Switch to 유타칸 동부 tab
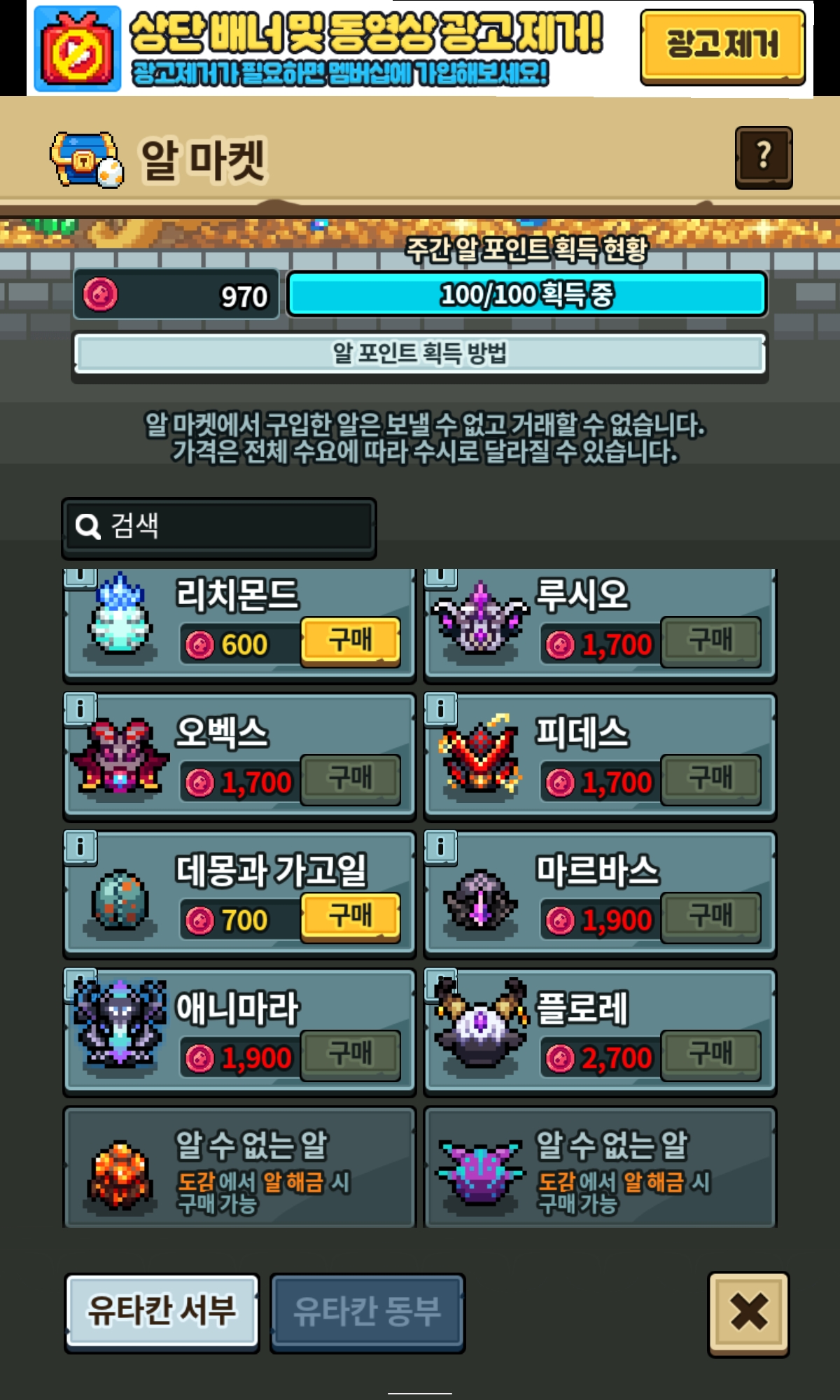The height and width of the screenshot is (1400, 840). point(367,1312)
